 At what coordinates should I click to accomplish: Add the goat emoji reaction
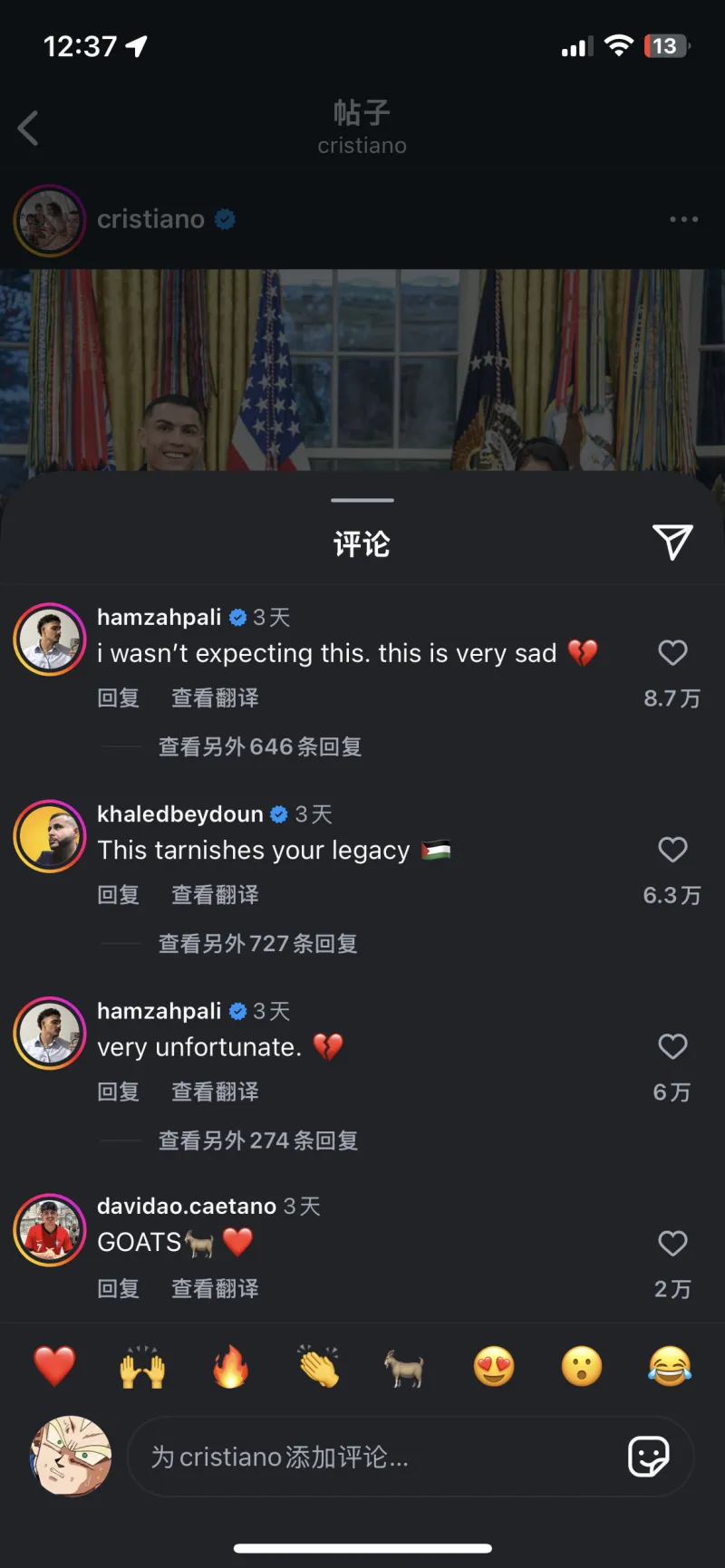tap(404, 1366)
